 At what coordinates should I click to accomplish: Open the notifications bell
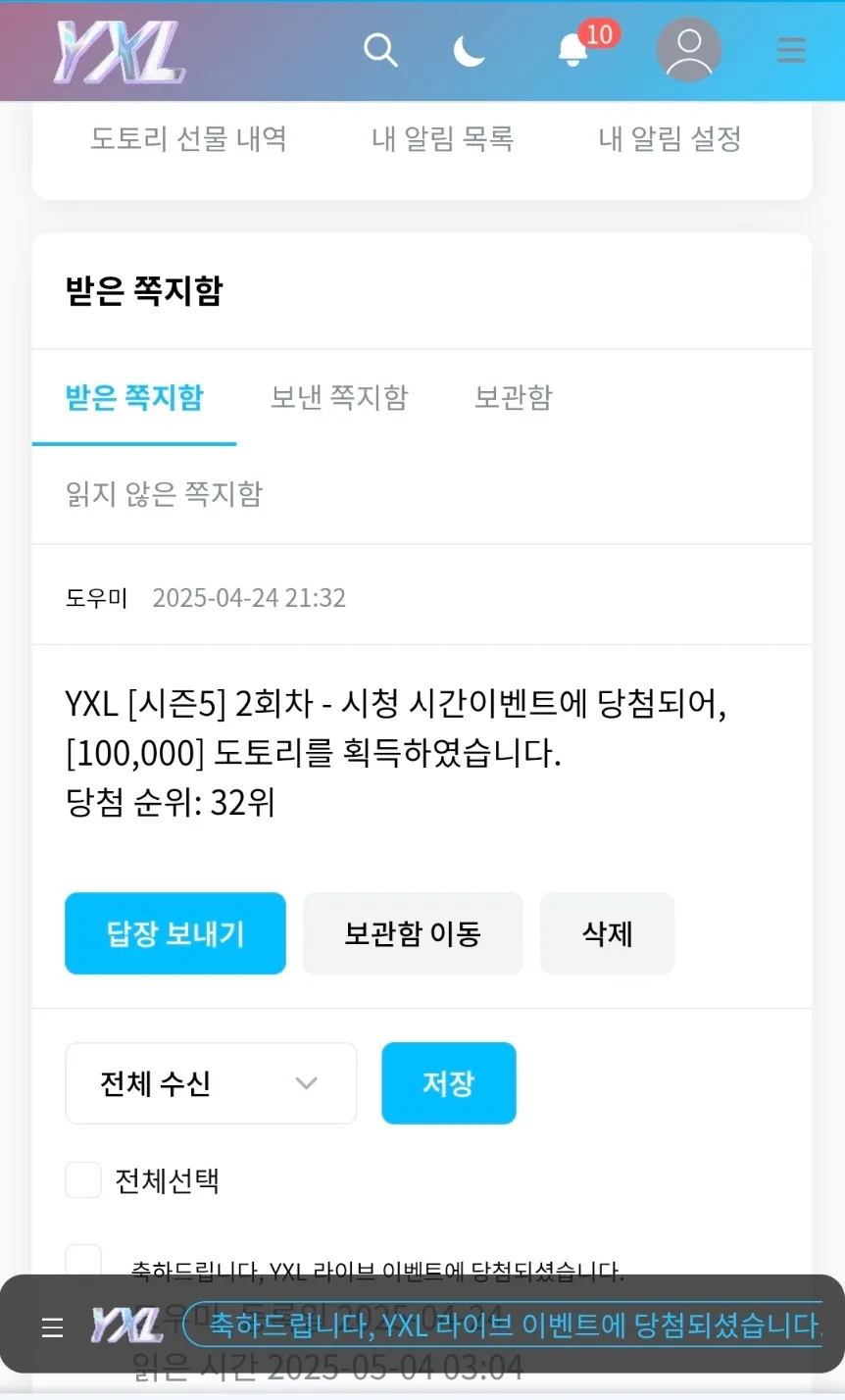[x=573, y=50]
